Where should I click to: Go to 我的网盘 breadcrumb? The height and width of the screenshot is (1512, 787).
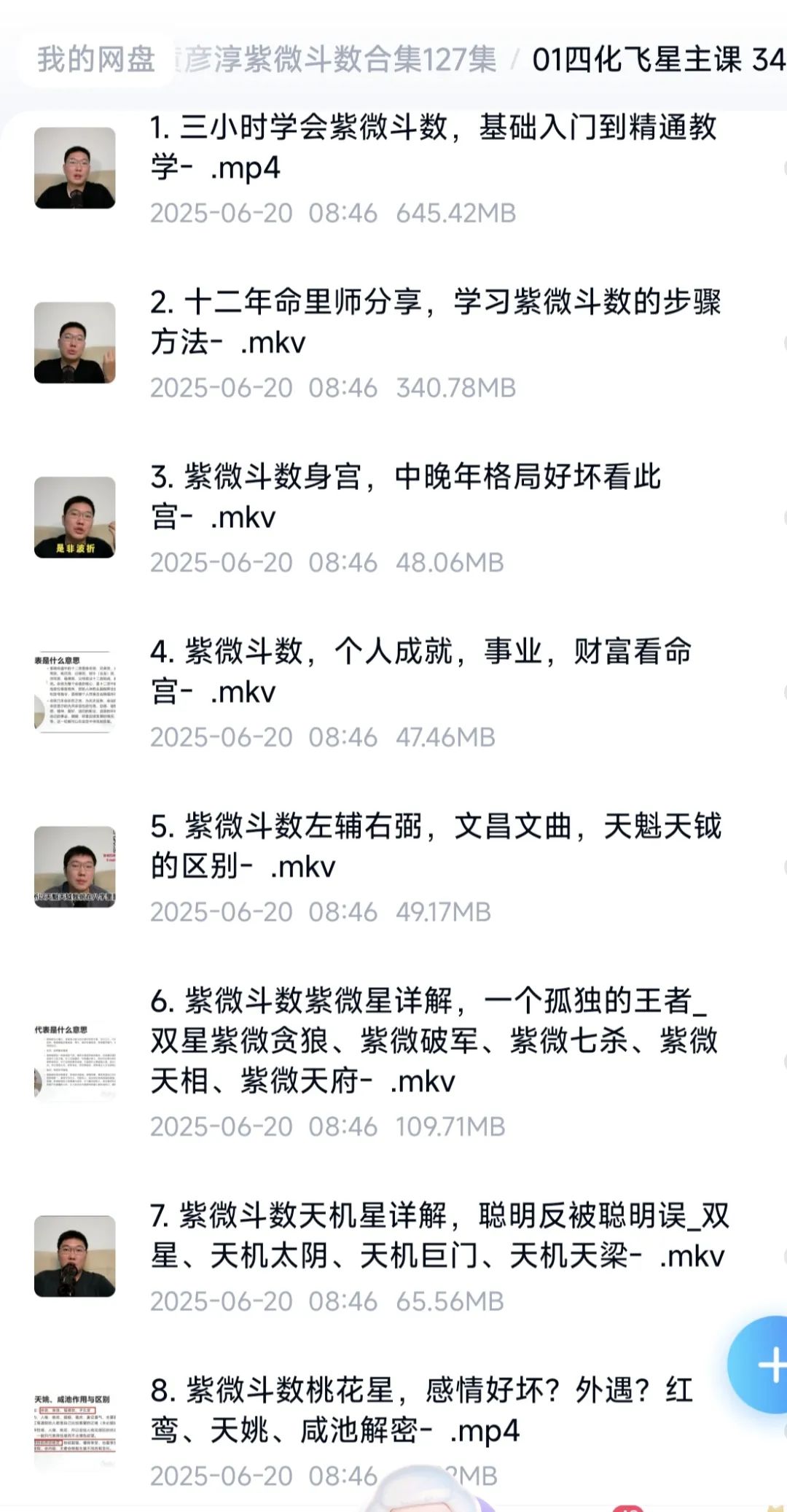[96, 60]
